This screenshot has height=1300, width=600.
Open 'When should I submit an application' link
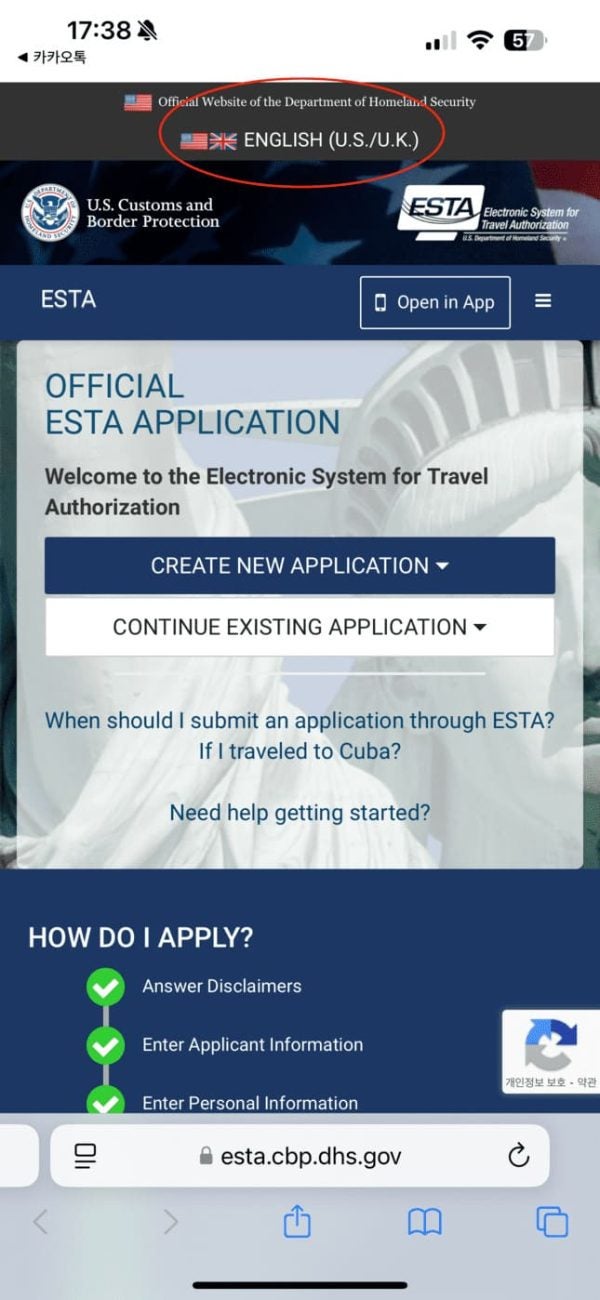300,720
